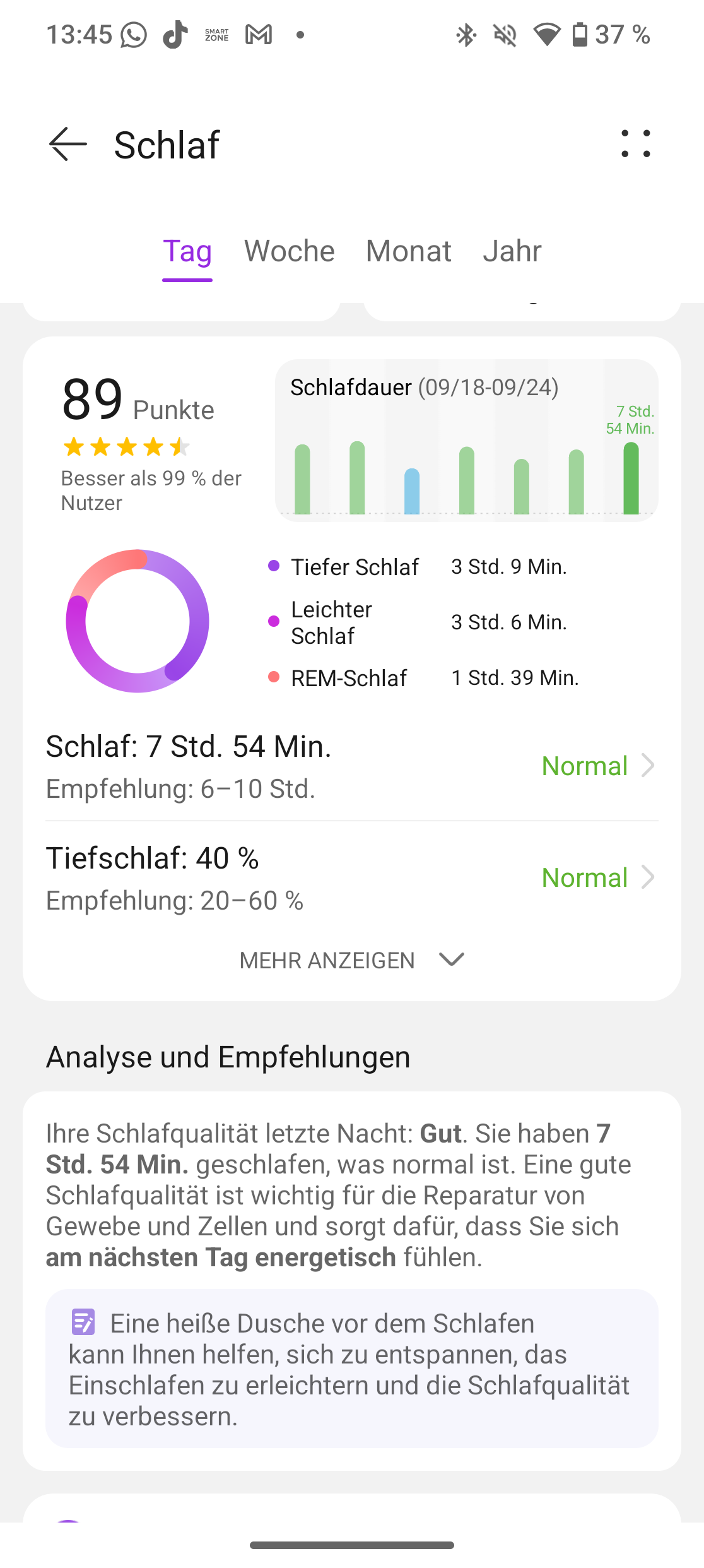Open the four-dot more options menu
This screenshot has width=704, height=1568.
[635, 144]
